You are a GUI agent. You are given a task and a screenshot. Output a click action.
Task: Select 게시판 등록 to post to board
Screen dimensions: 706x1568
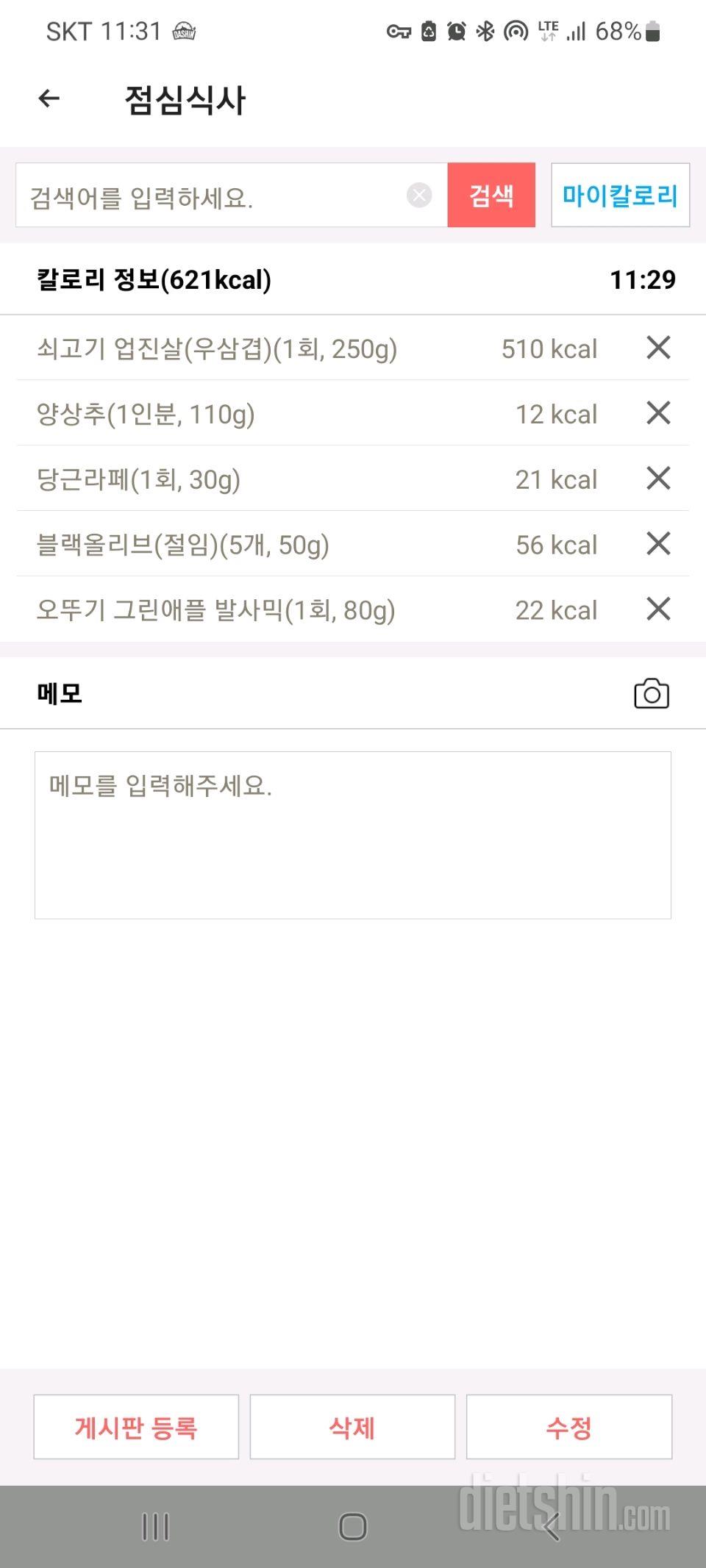pos(136,1427)
